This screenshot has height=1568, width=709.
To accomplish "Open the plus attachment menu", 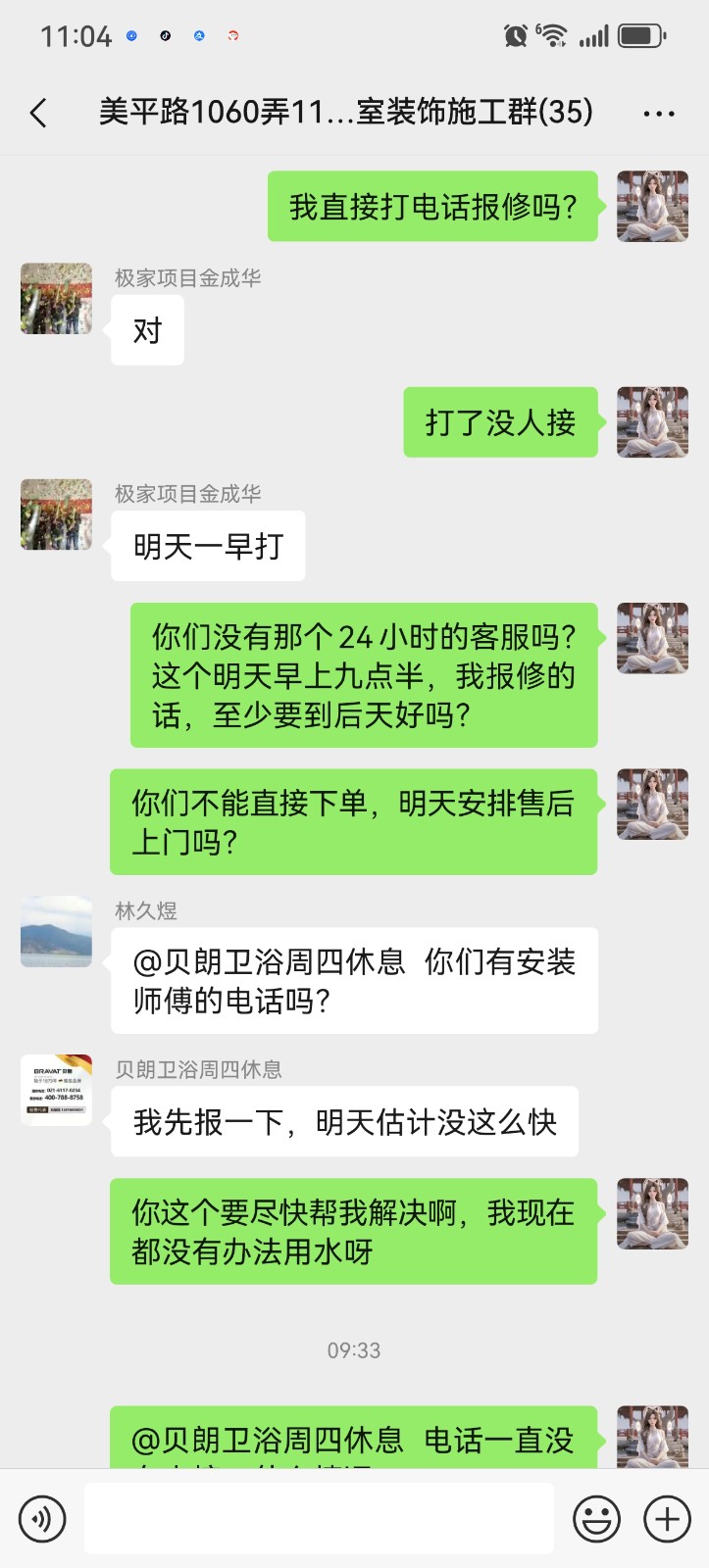I will tap(667, 1519).
